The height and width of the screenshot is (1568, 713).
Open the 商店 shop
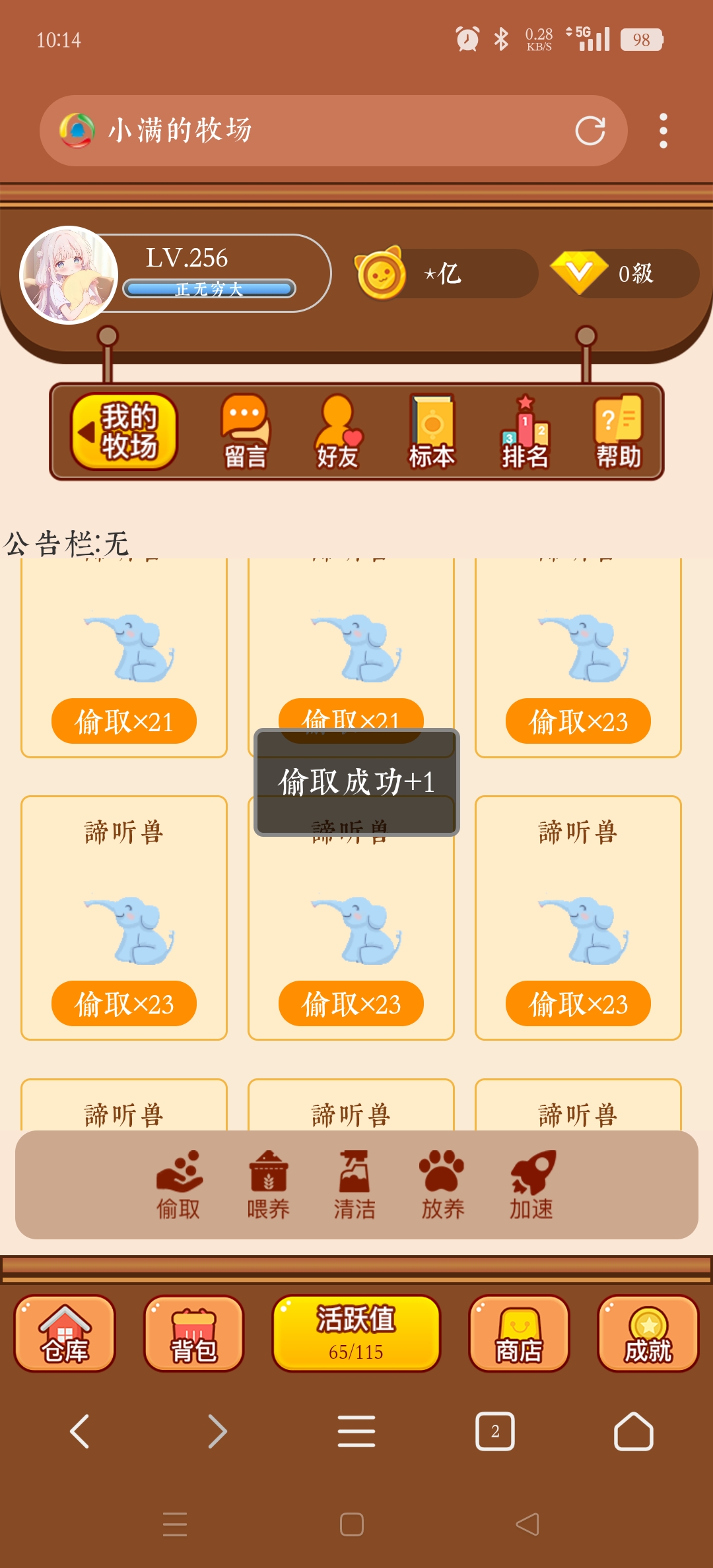point(519,1333)
